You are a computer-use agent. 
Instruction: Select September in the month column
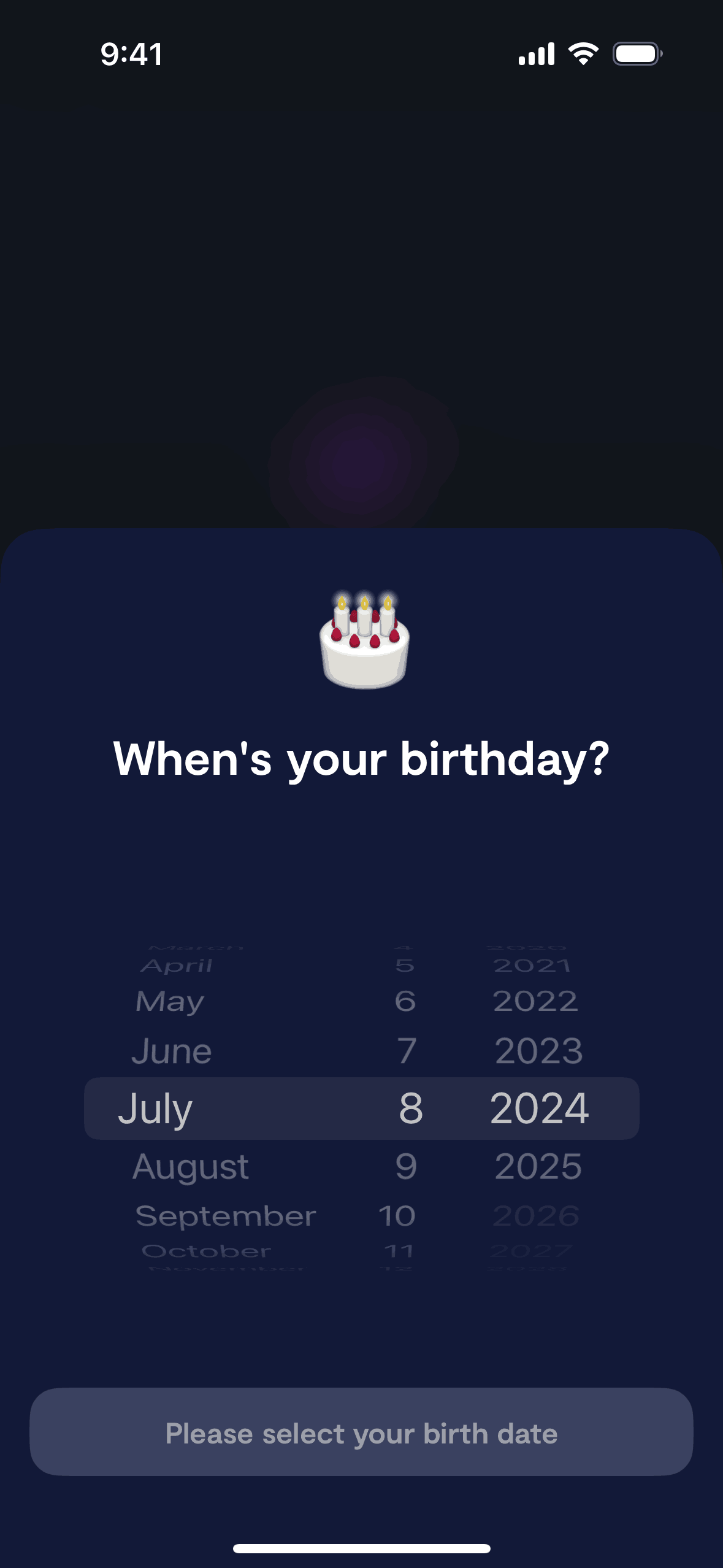coord(226,1216)
